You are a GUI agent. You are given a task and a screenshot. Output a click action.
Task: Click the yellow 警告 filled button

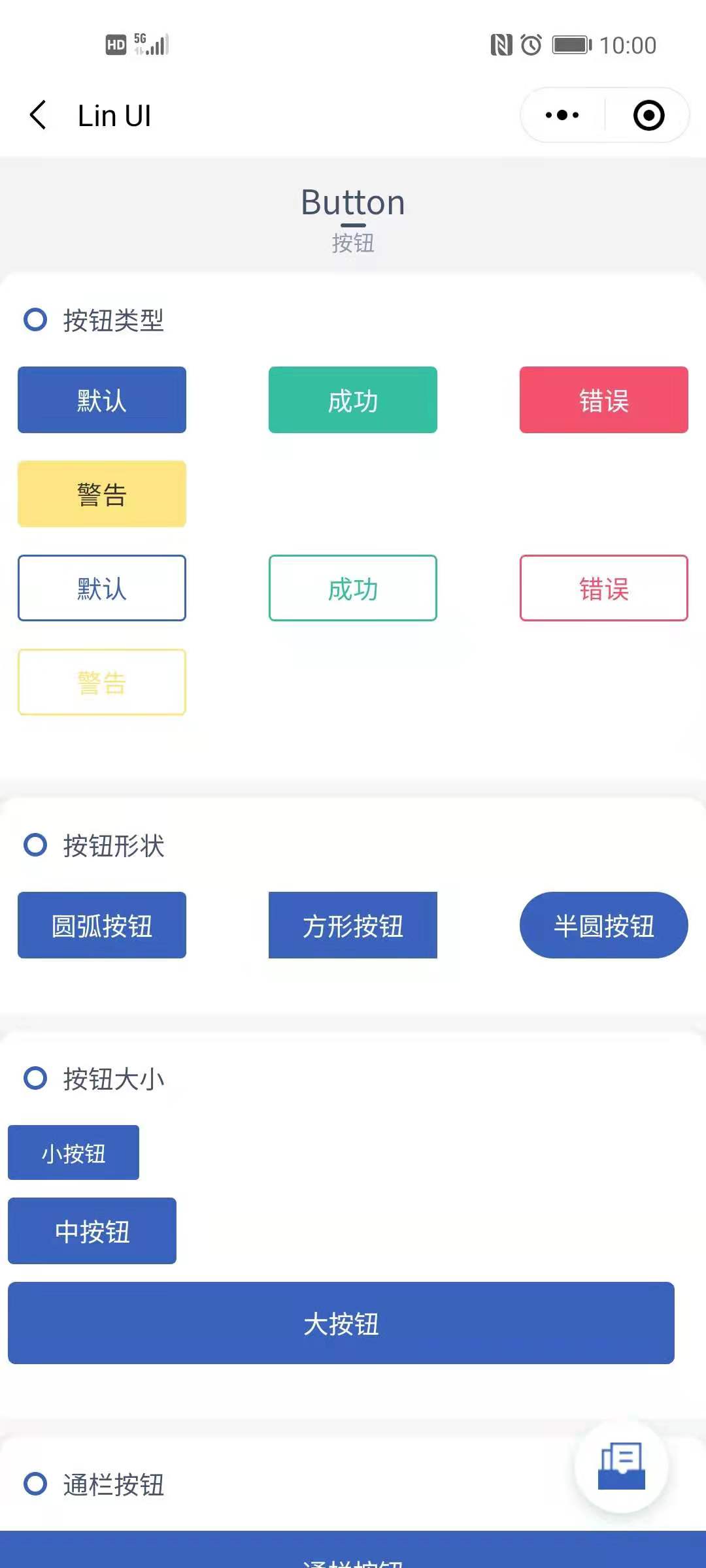click(x=101, y=493)
